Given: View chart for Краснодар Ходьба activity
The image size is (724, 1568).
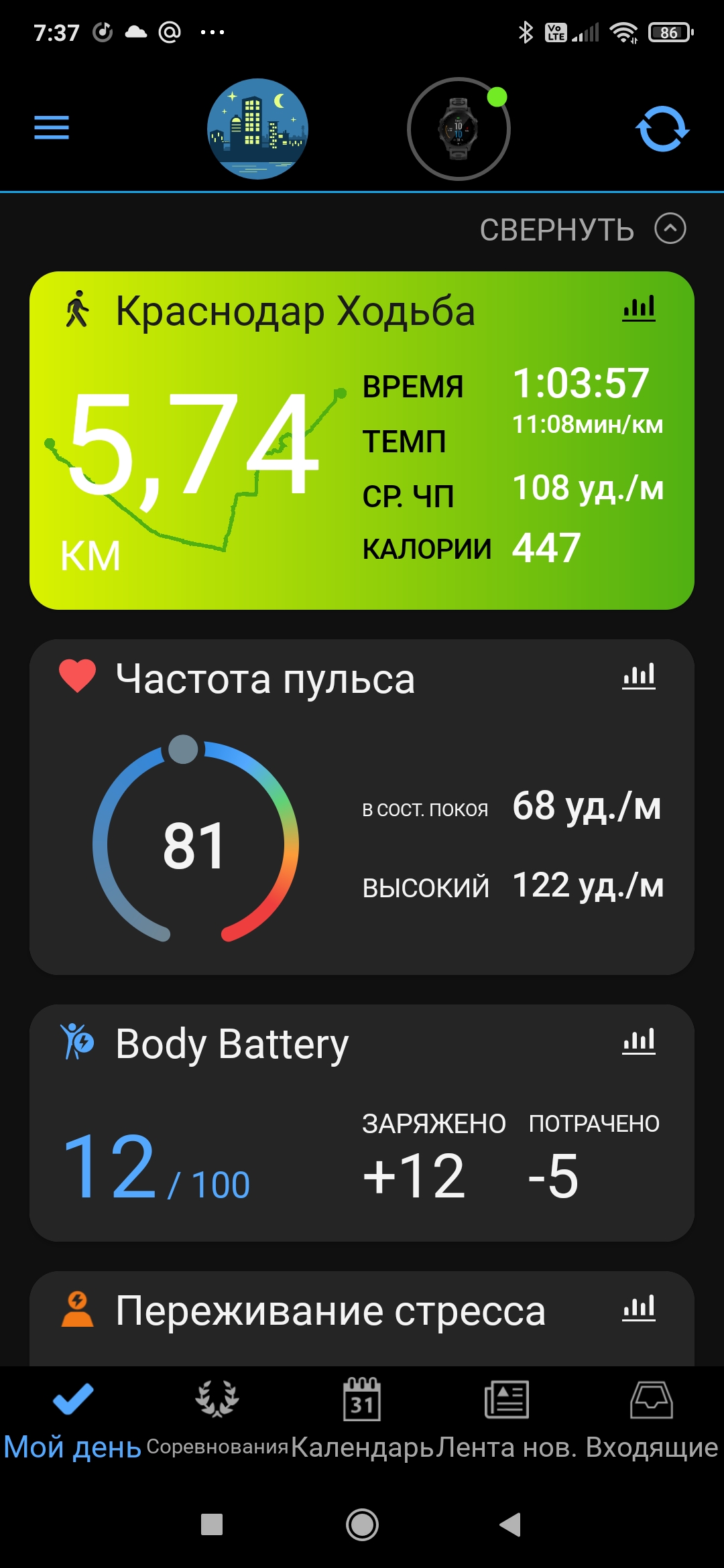Looking at the screenshot, I should tap(638, 308).
